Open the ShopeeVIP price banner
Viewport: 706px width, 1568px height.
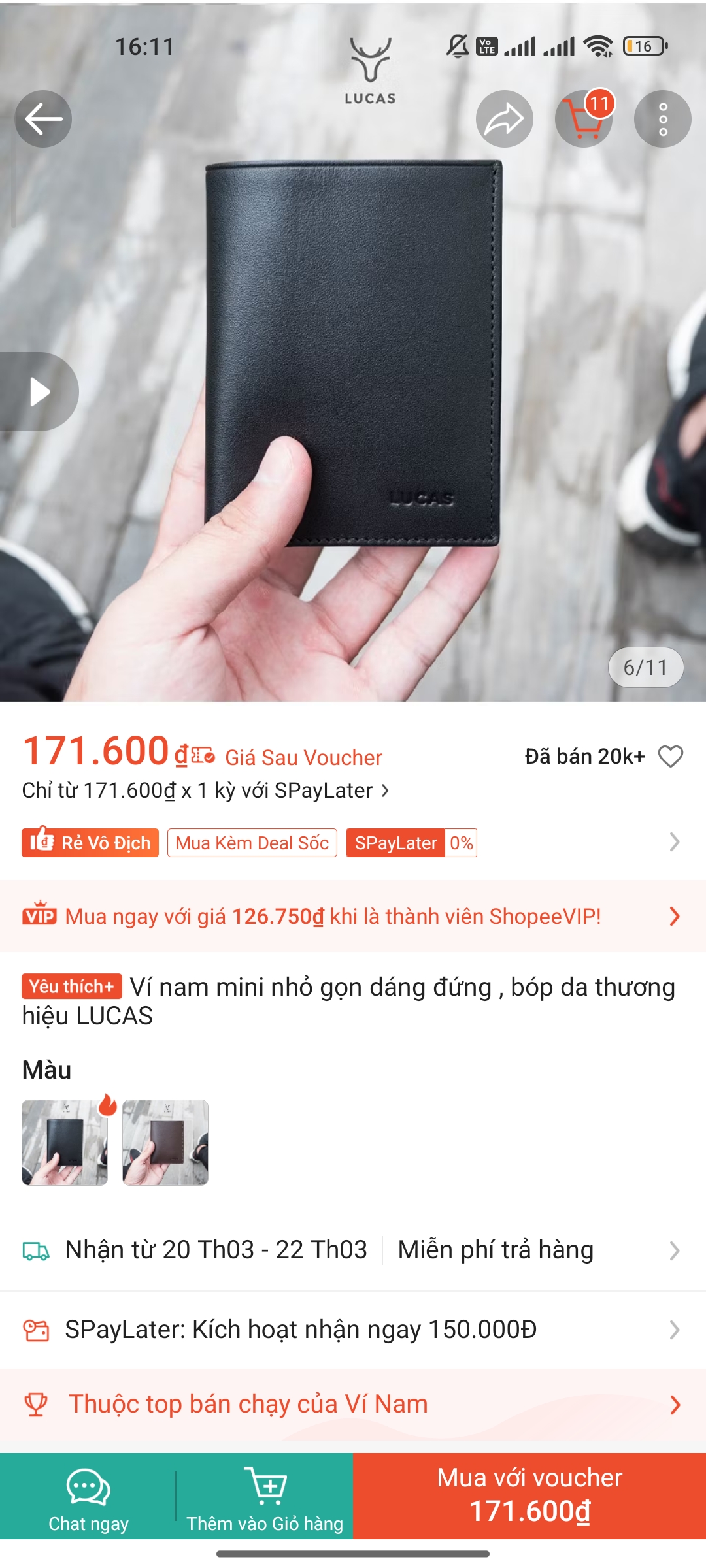coord(353,916)
